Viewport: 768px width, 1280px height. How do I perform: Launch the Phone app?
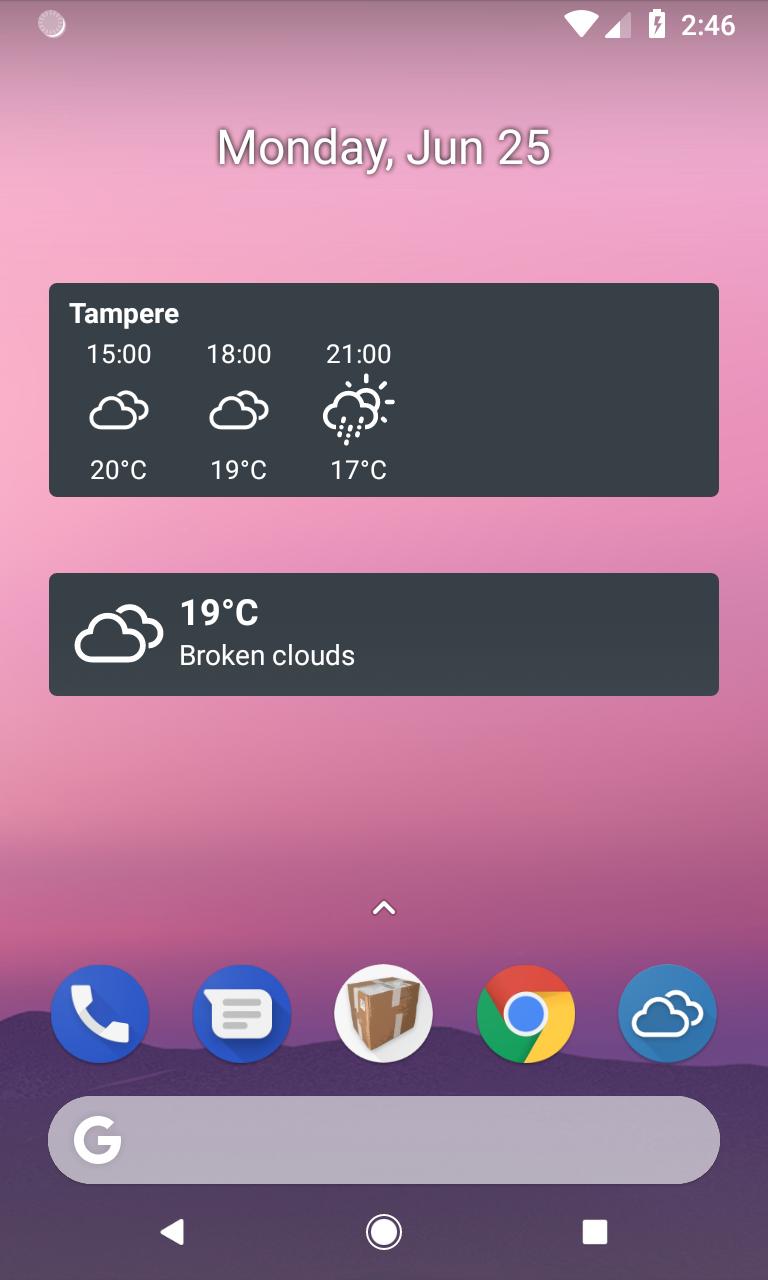[x=100, y=1014]
